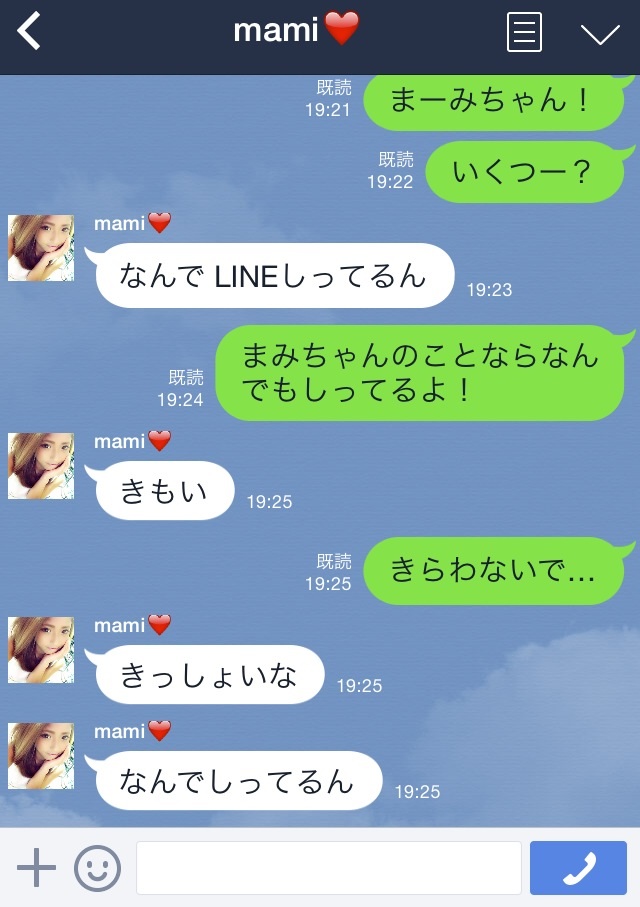Image resolution: width=640 pixels, height=907 pixels.
Task: Open the notes icon in the header
Action: [x=525, y=32]
